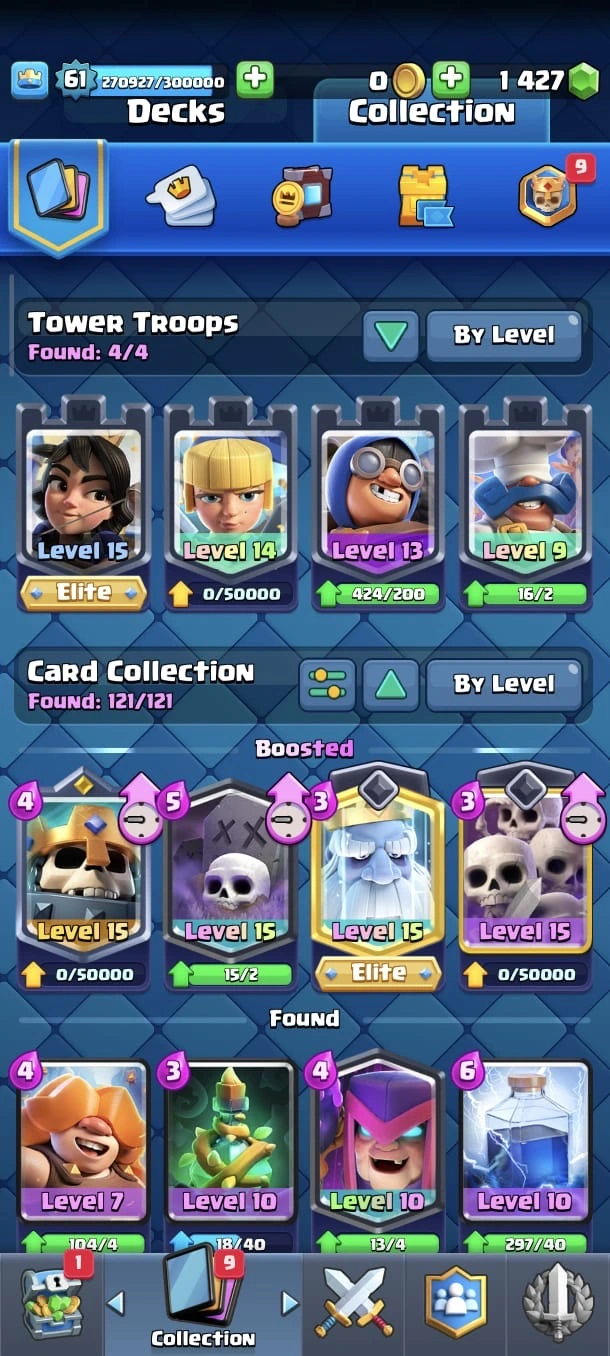Open the emotes speech bubble section
610x1356 pixels.
tap(181, 195)
